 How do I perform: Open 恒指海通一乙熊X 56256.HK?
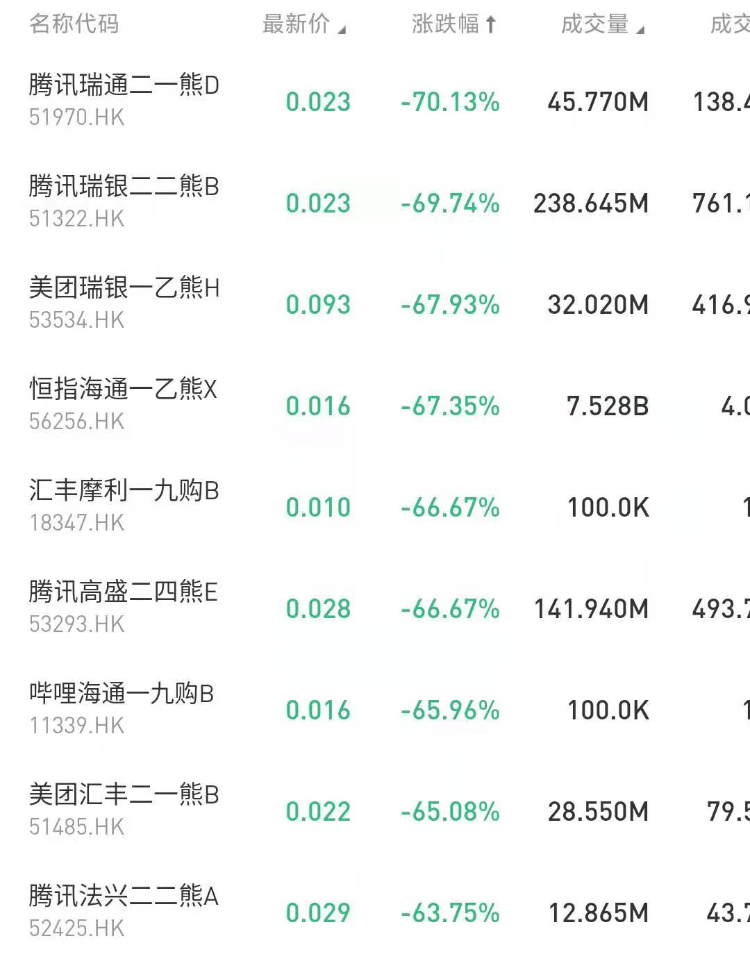124,404
